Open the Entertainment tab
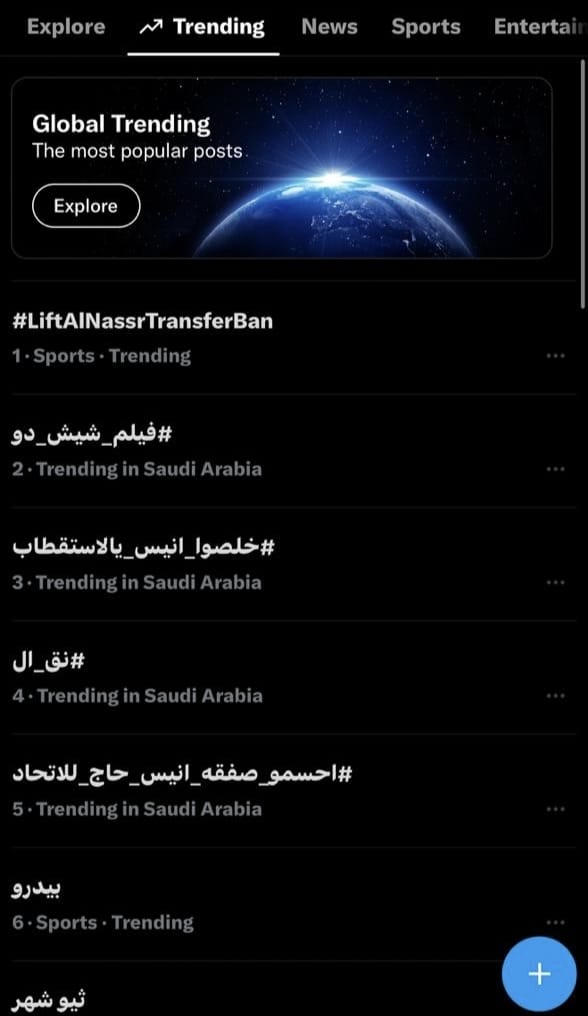 coord(540,27)
